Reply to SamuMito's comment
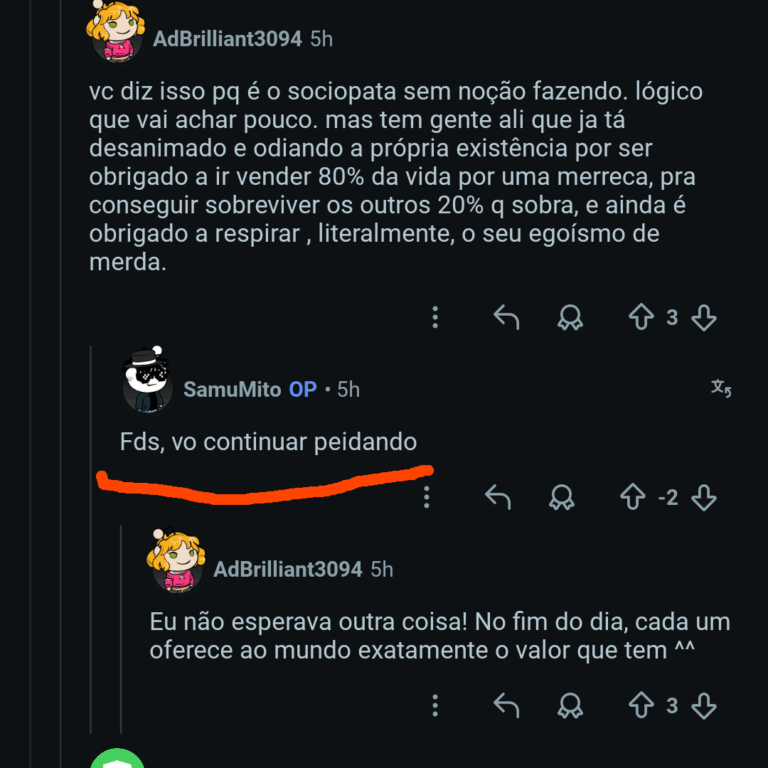Image resolution: width=768 pixels, height=768 pixels. click(498, 497)
